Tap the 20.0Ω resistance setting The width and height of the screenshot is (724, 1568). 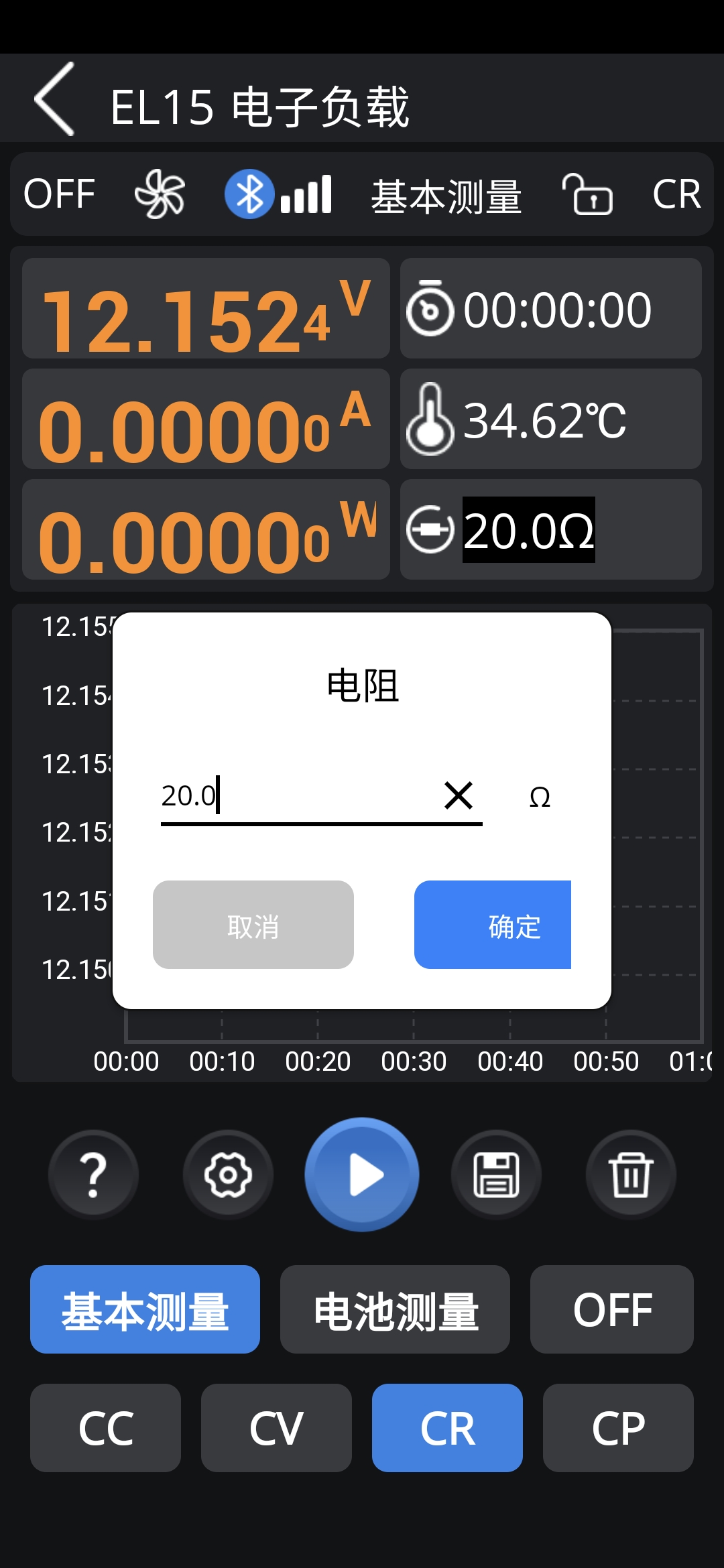coord(528,530)
